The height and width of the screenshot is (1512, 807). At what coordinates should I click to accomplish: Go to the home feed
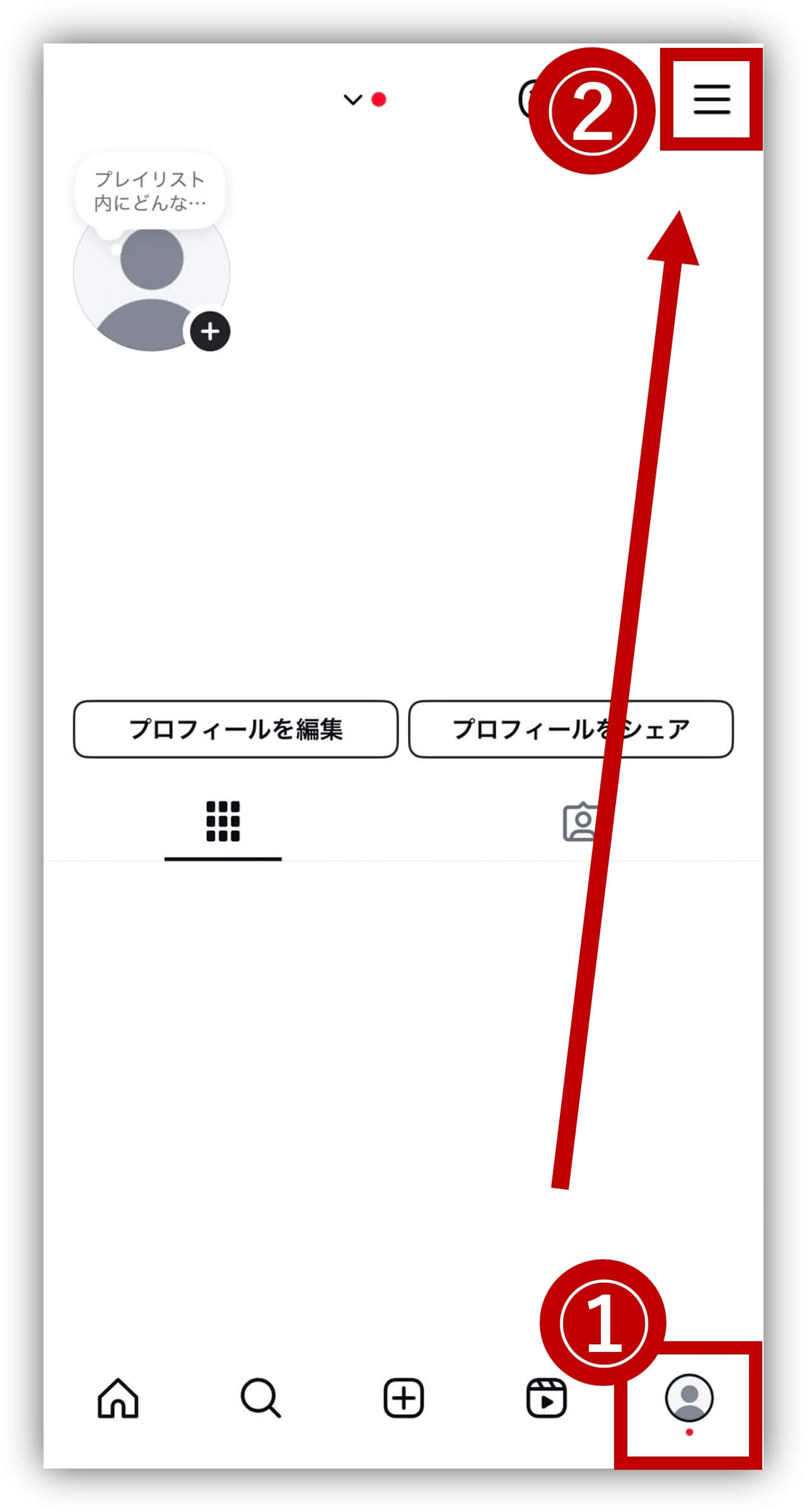tap(118, 1399)
